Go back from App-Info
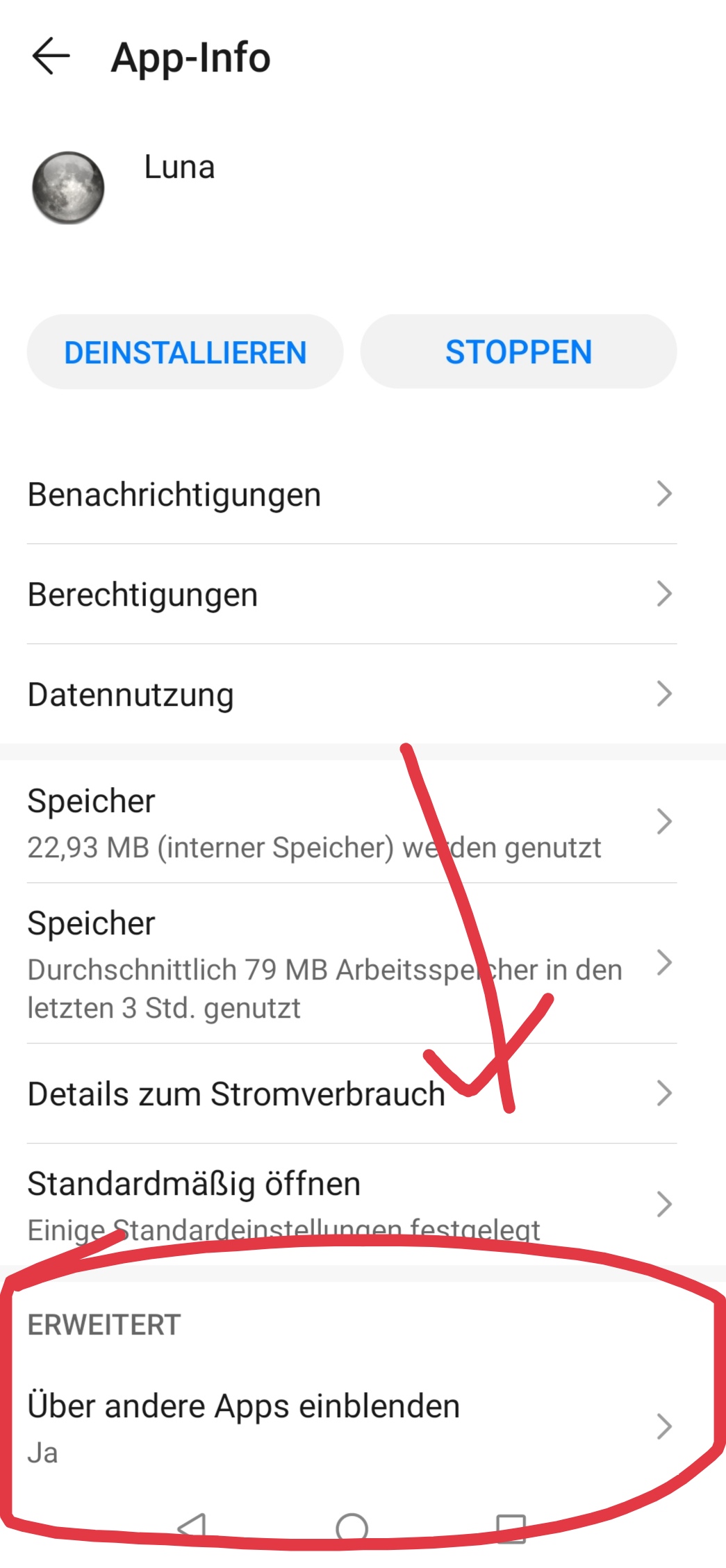Screen dimensions: 726x1568 (x=51, y=56)
